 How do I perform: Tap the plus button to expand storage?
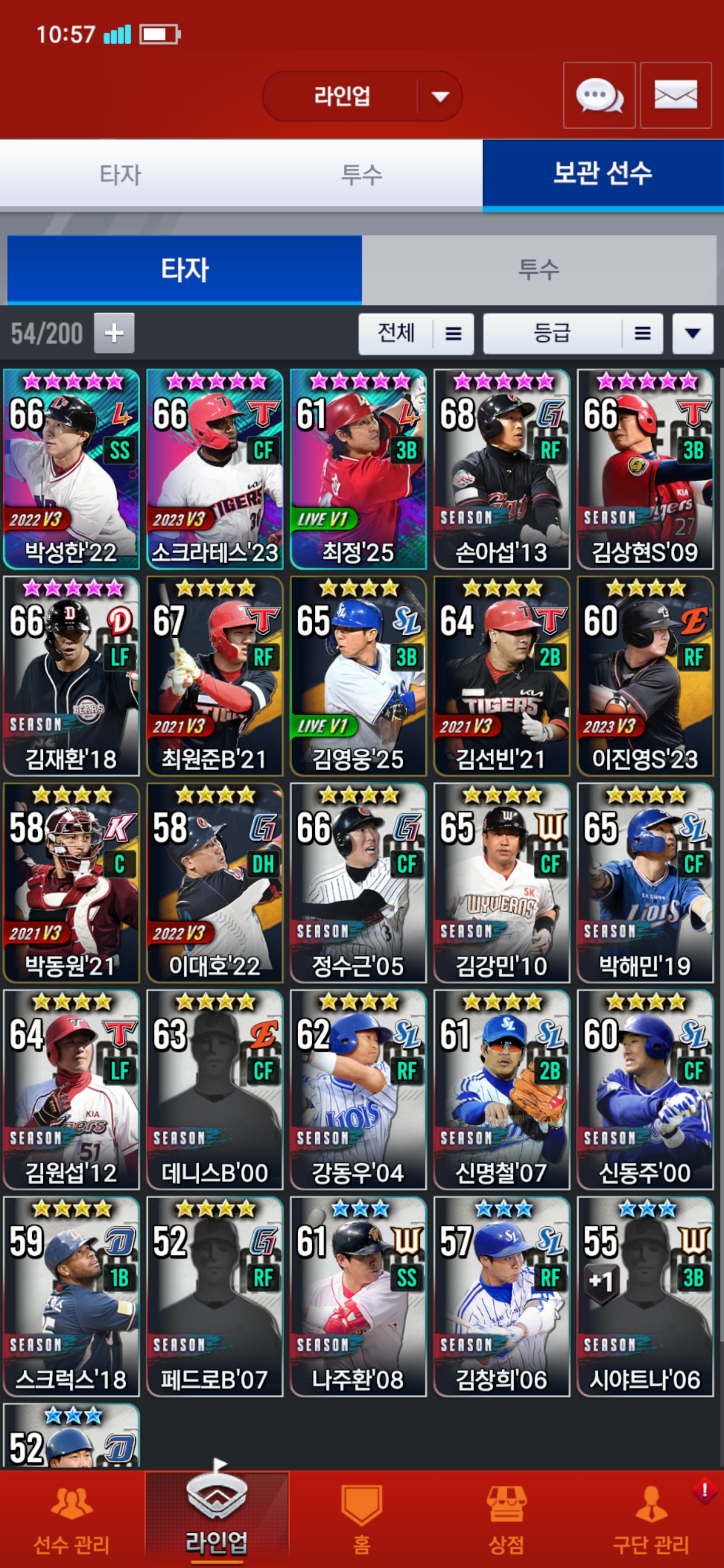pos(114,333)
